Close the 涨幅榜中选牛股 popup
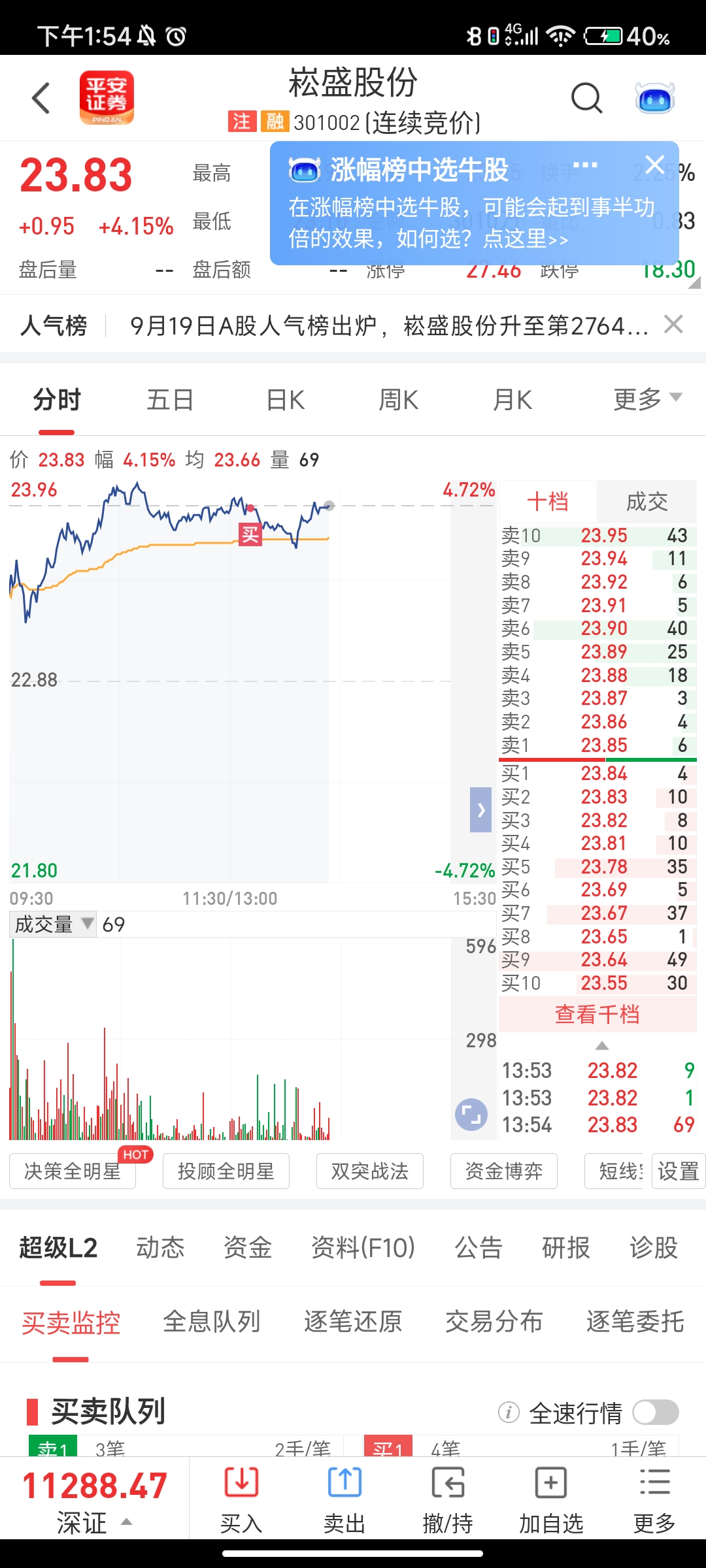Viewport: 706px width, 1568px height. [654, 165]
